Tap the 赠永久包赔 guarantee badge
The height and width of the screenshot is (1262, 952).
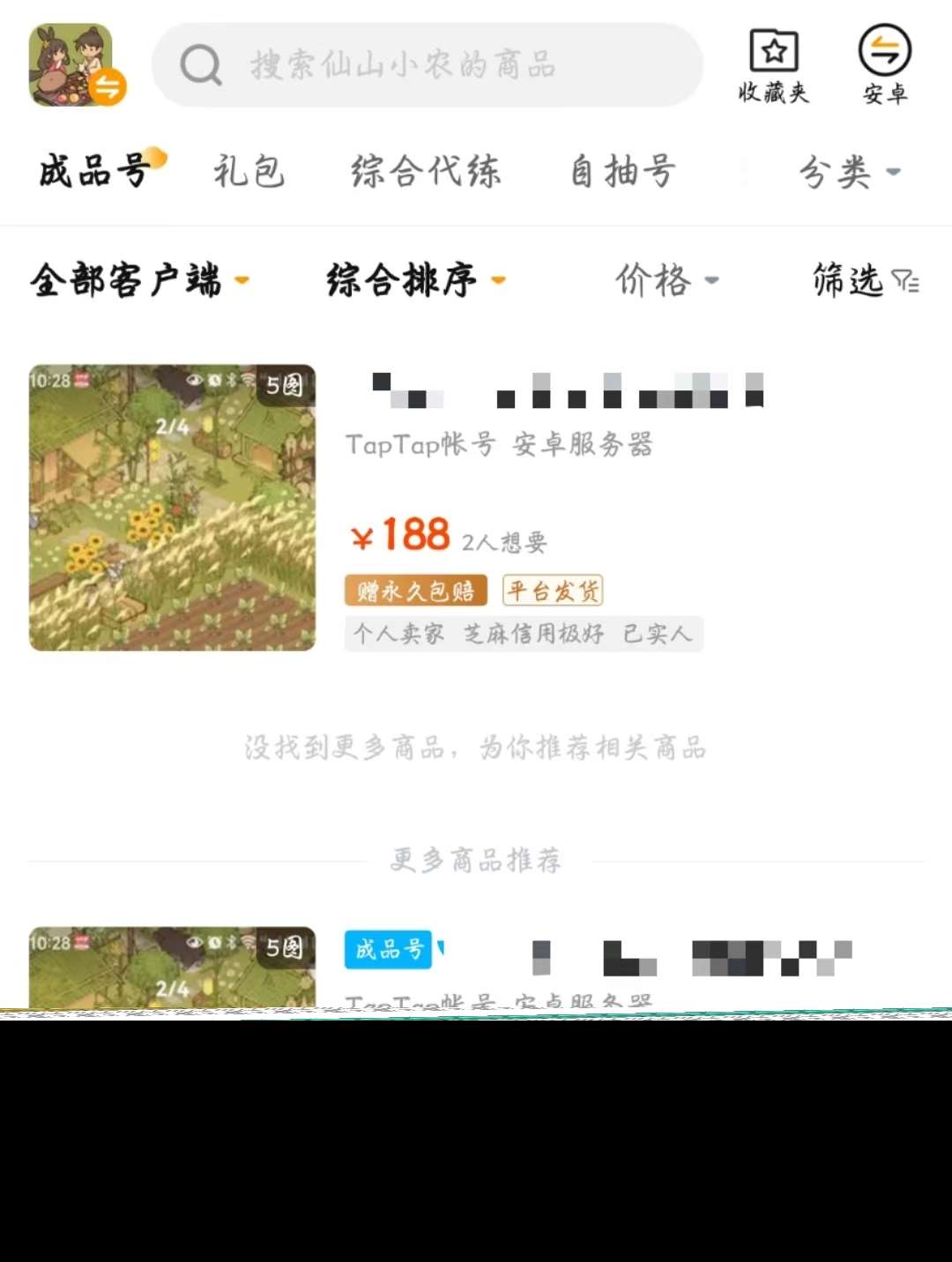(414, 590)
